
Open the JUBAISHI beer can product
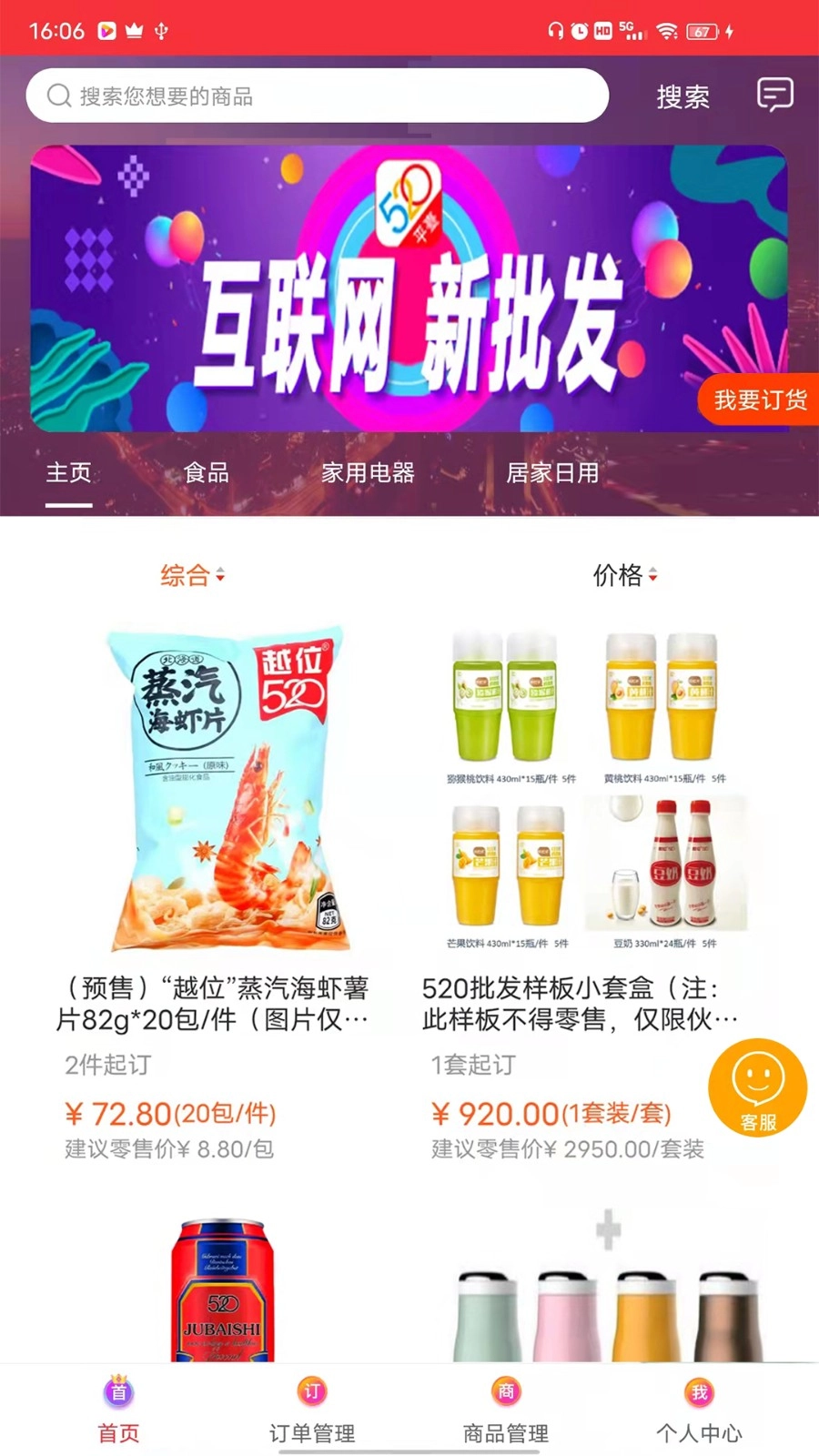coord(223,1292)
